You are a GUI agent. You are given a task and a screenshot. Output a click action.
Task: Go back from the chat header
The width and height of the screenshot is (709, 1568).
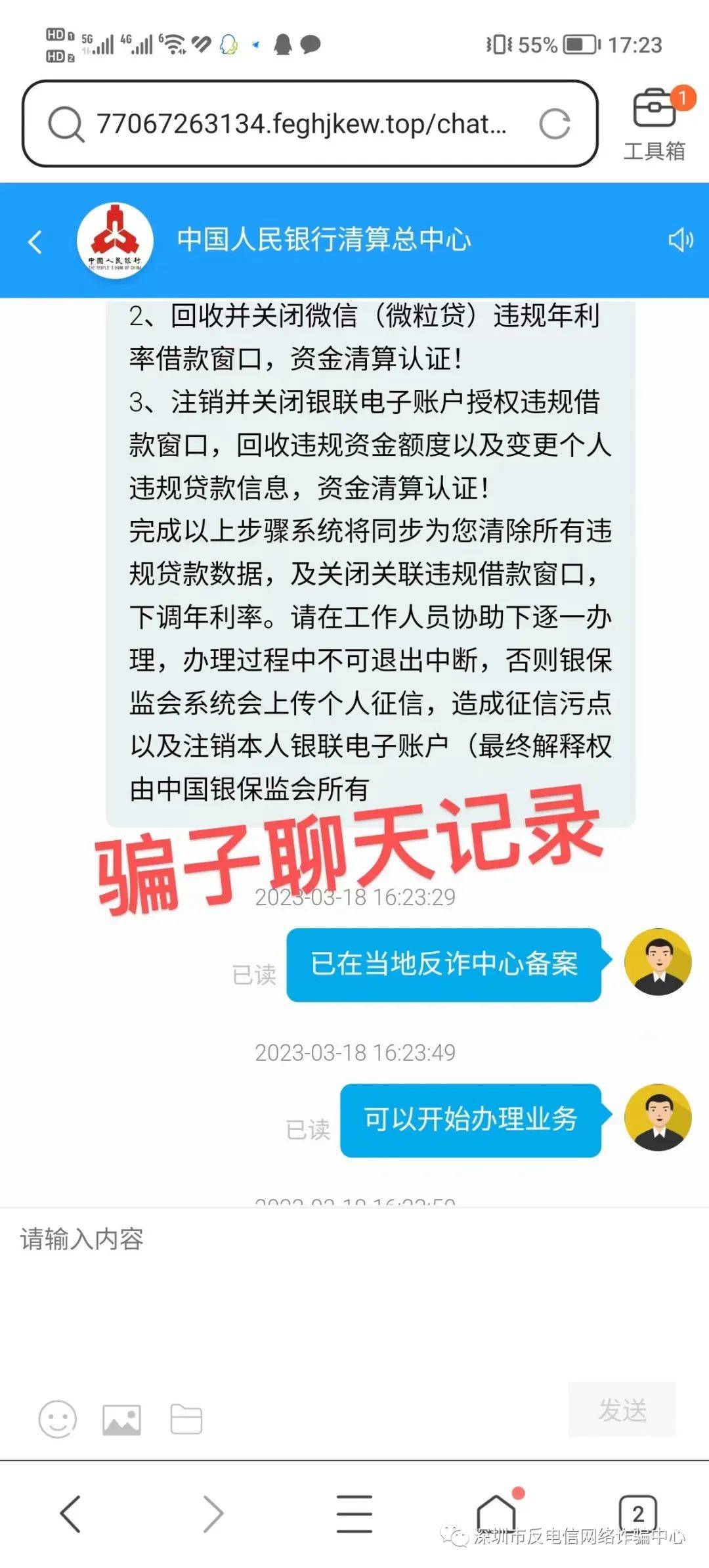(x=35, y=241)
